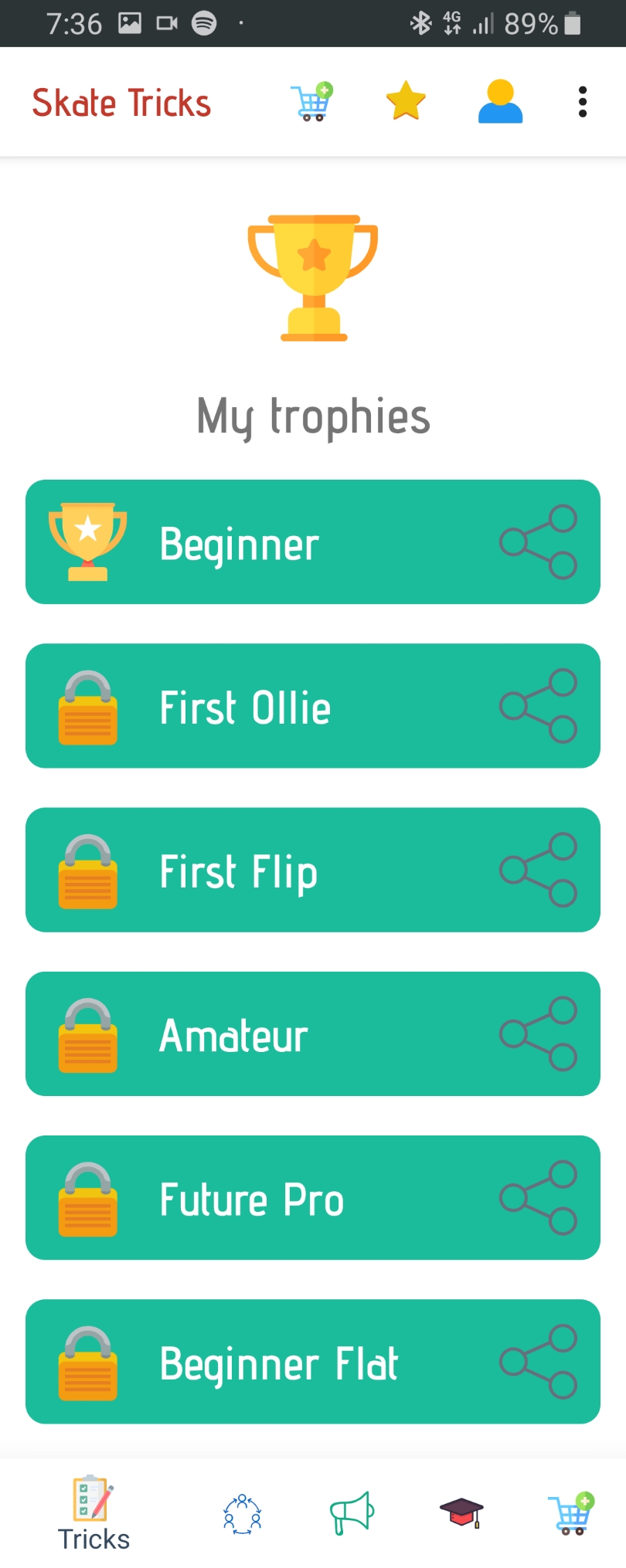Image resolution: width=626 pixels, height=1568 pixels.
Task: Open the three-dot overflow menu
Action: pyautogui.click(x=583, y=102)
